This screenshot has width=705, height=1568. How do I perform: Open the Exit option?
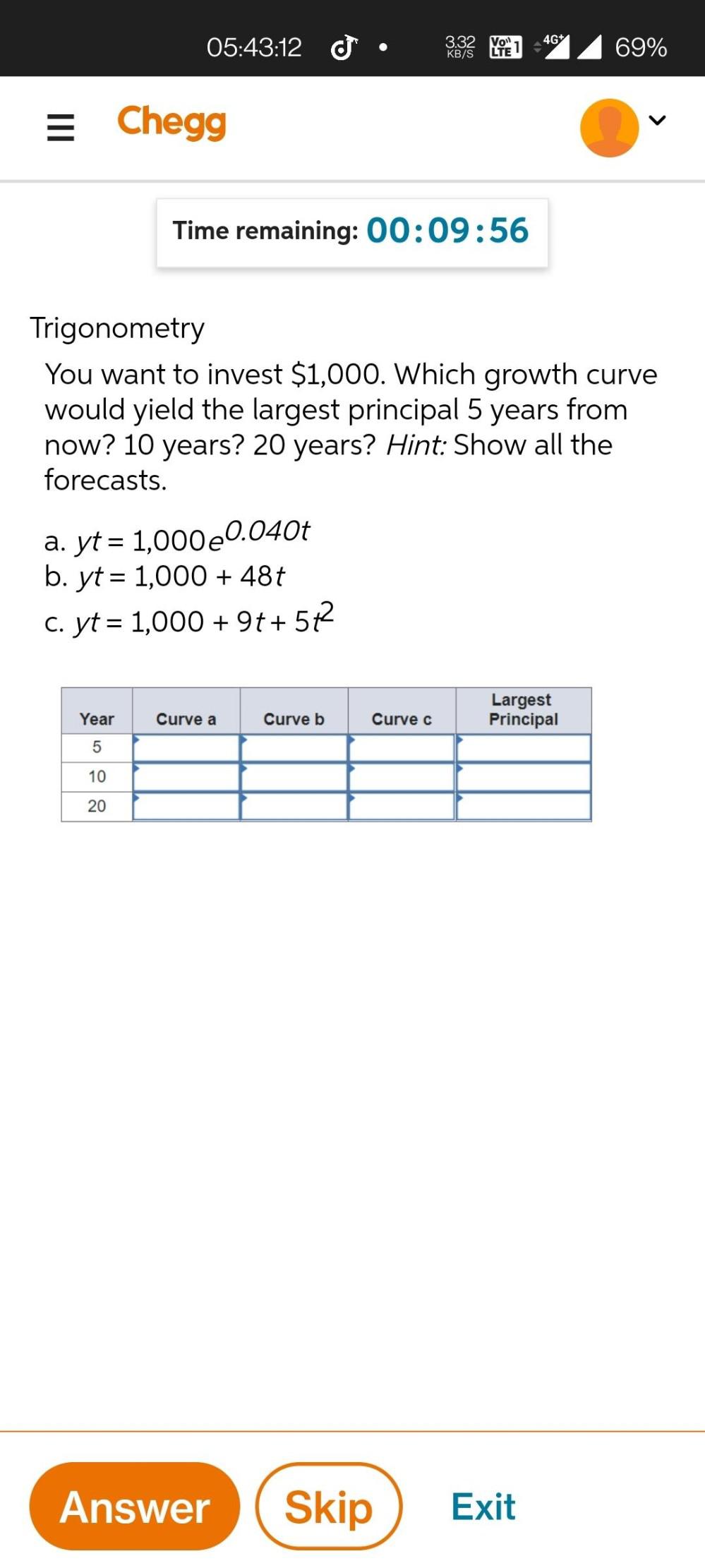482,1506
